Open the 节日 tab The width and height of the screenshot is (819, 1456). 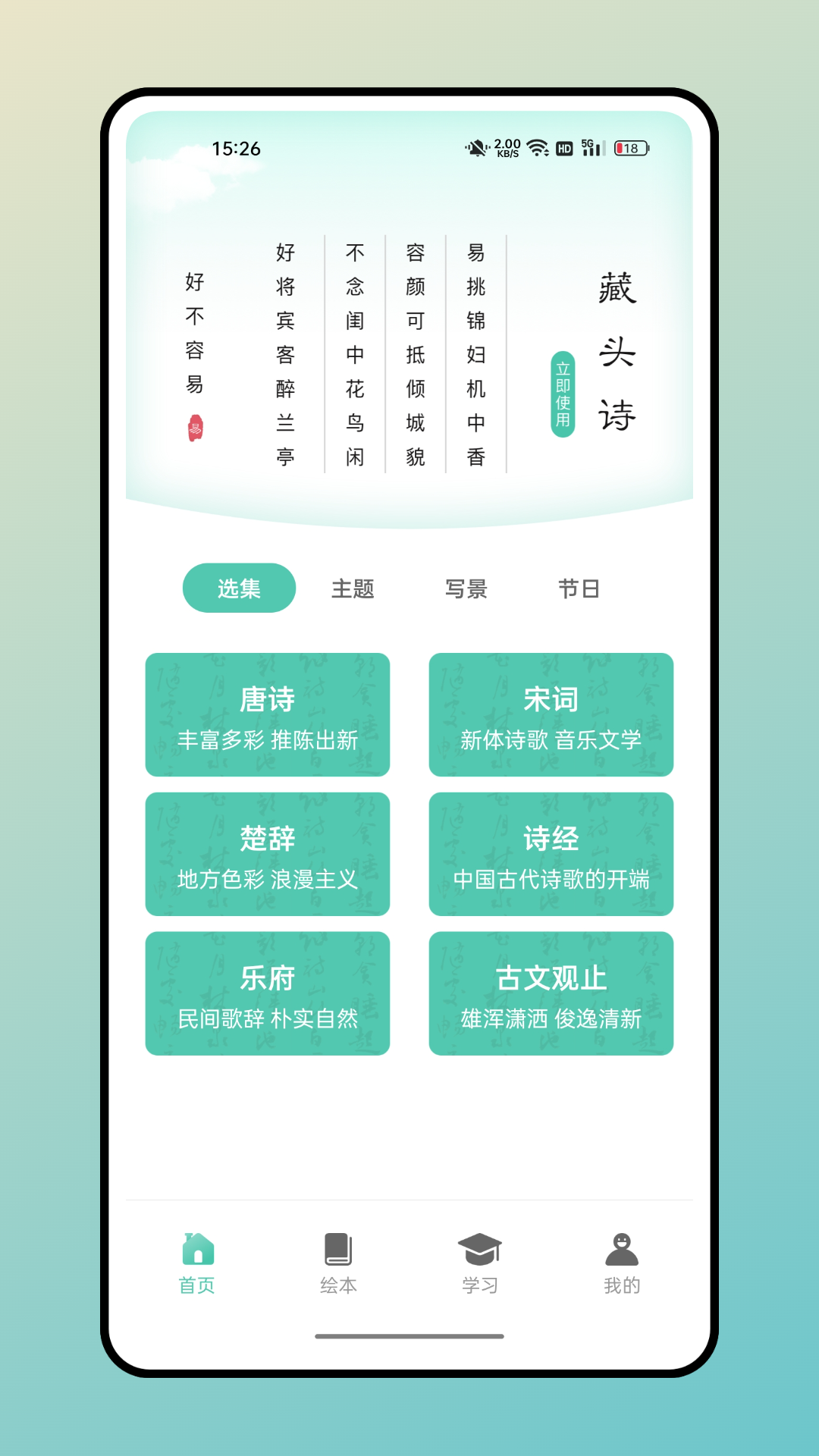tap(579, 588)
